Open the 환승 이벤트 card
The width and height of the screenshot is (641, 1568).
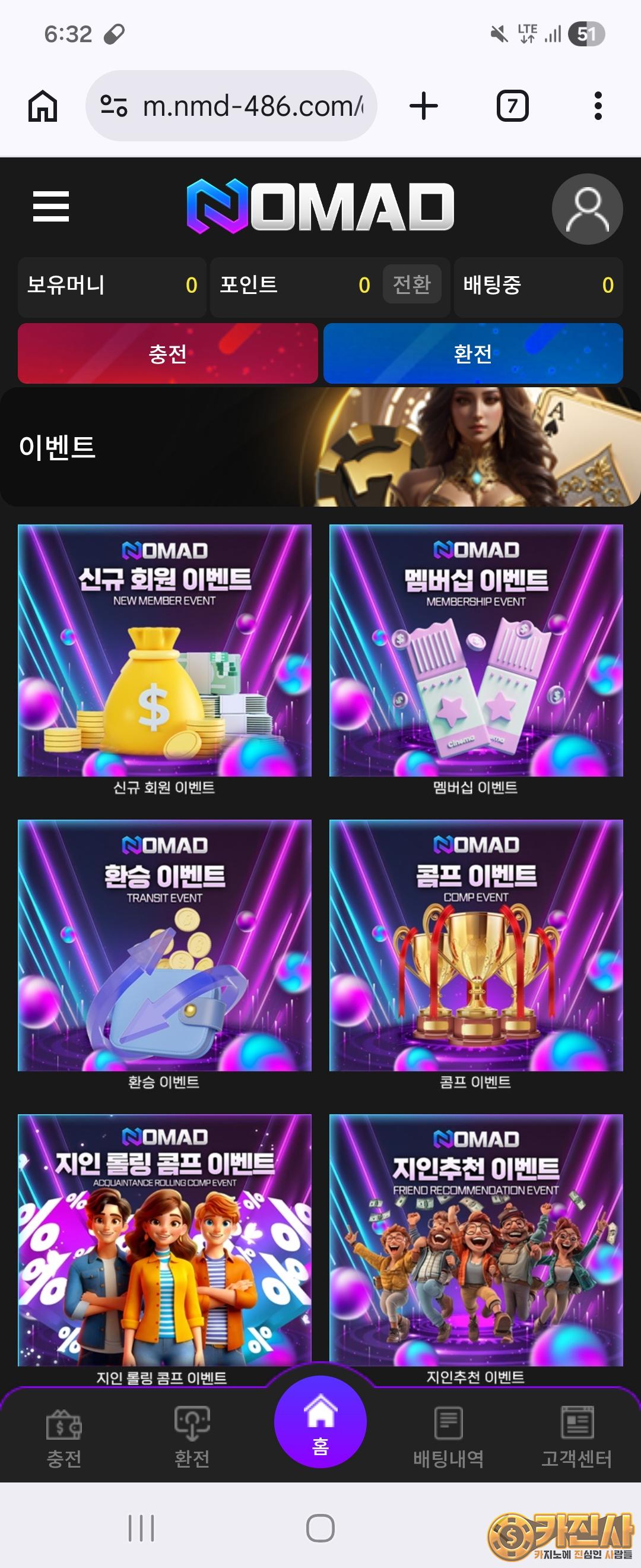pos(164,955)
